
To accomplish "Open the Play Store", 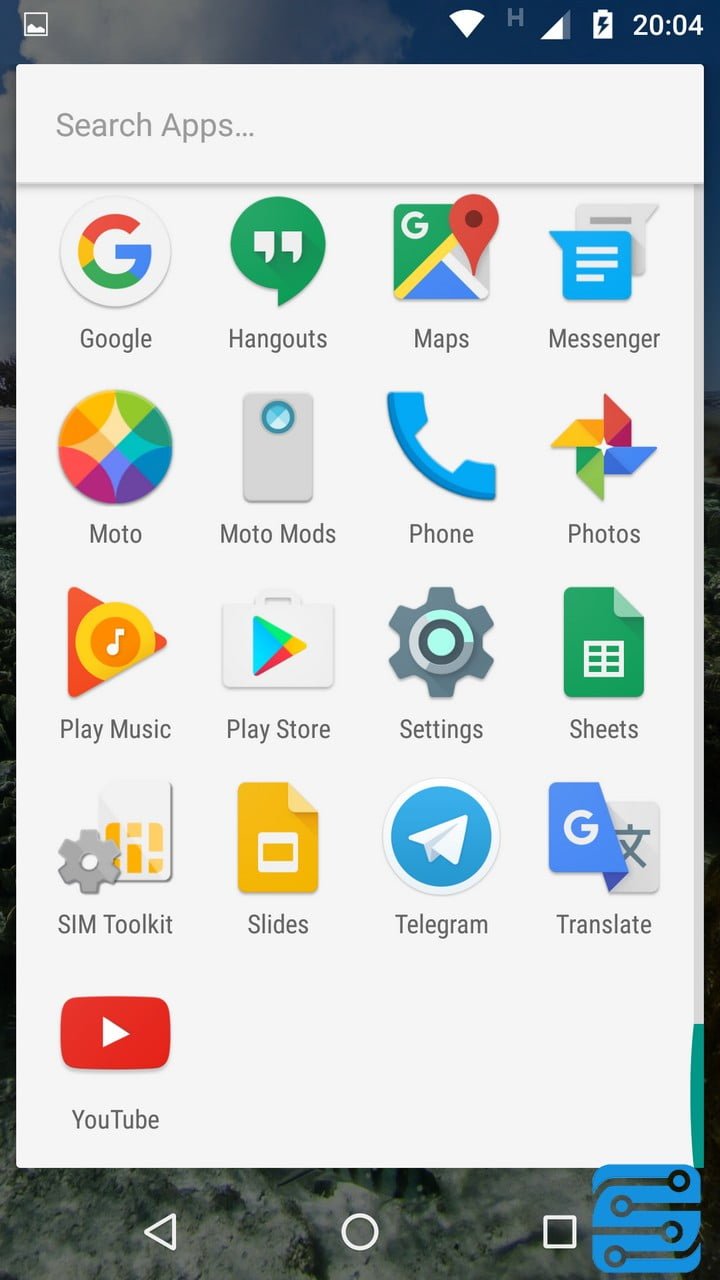I will point(278,642).
